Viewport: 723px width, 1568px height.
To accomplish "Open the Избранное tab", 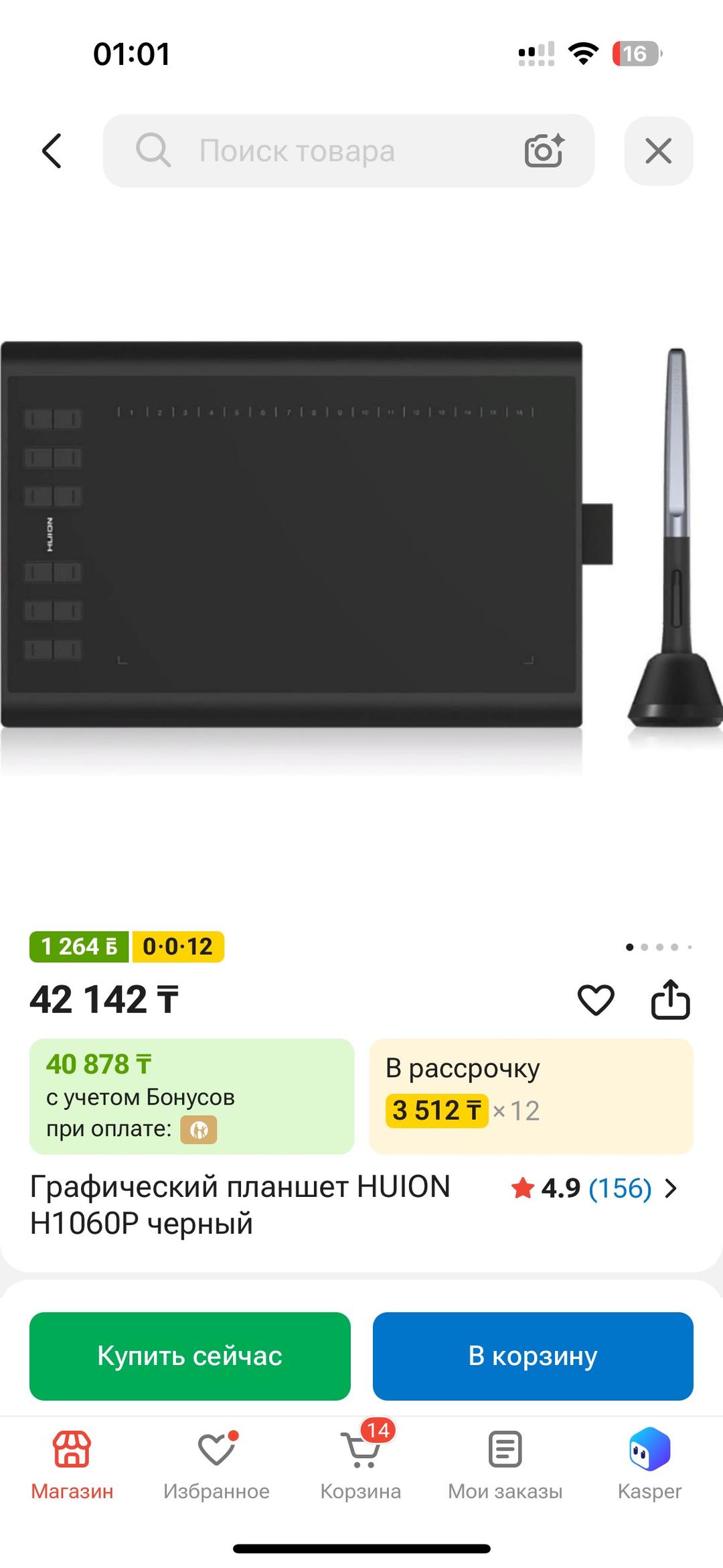I will click(217, 1464).
